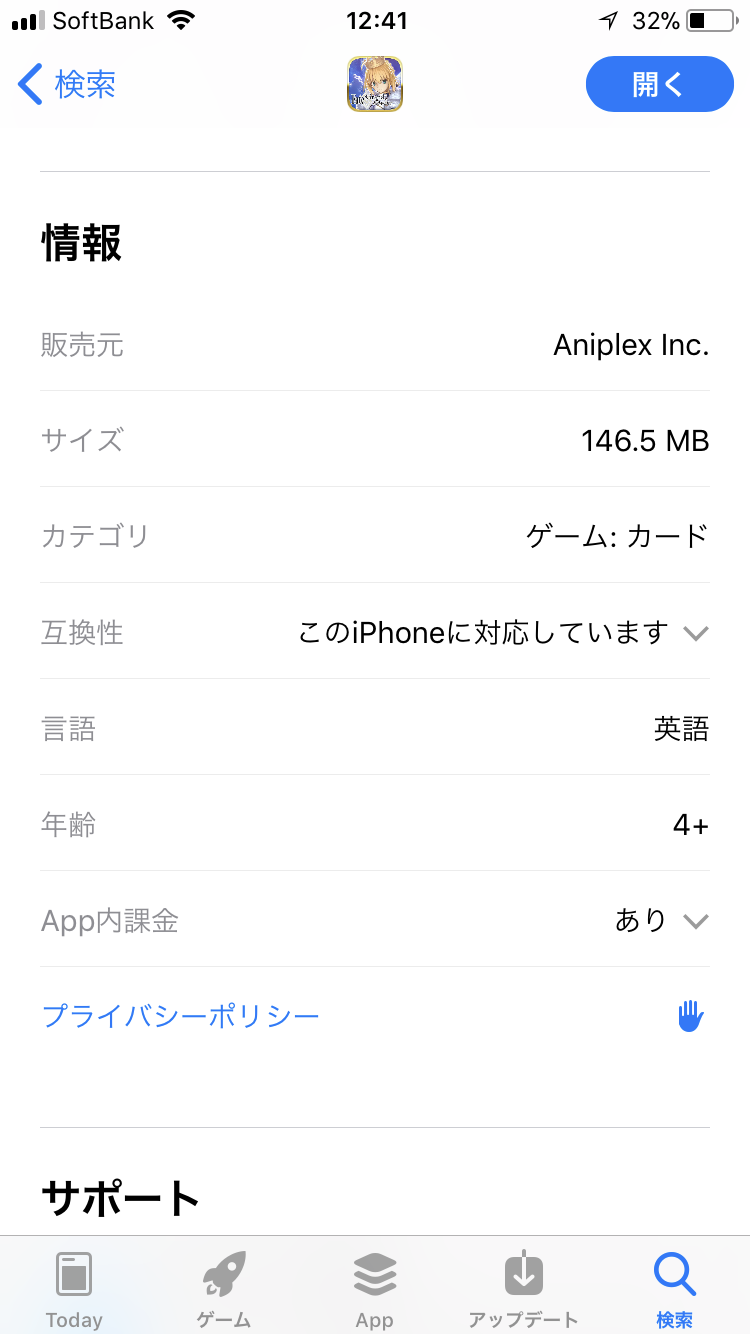Open the プライバシーポリシー link
This screenshot has width=750, height=1334.
point(181,1017)
